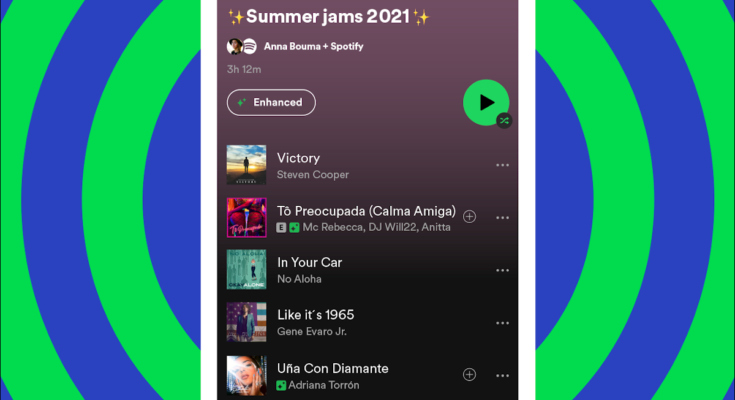735x400 pixels.
Task: Add Uña Con Diamante to the playlist
Action: point(470,374)
